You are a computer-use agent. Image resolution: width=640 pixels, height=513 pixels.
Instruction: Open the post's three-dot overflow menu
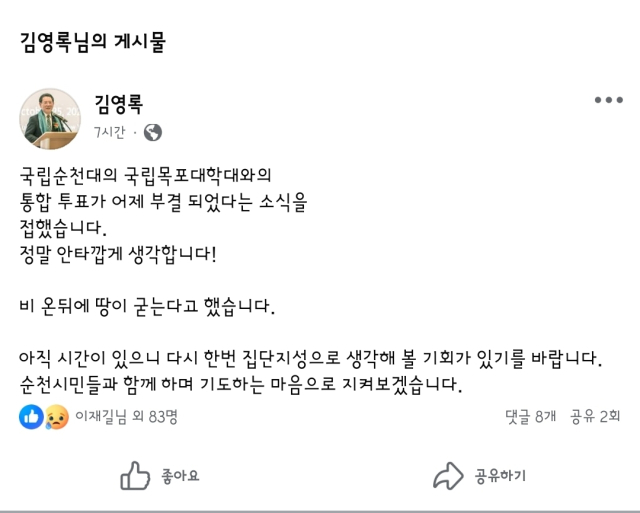pos(608,100)
